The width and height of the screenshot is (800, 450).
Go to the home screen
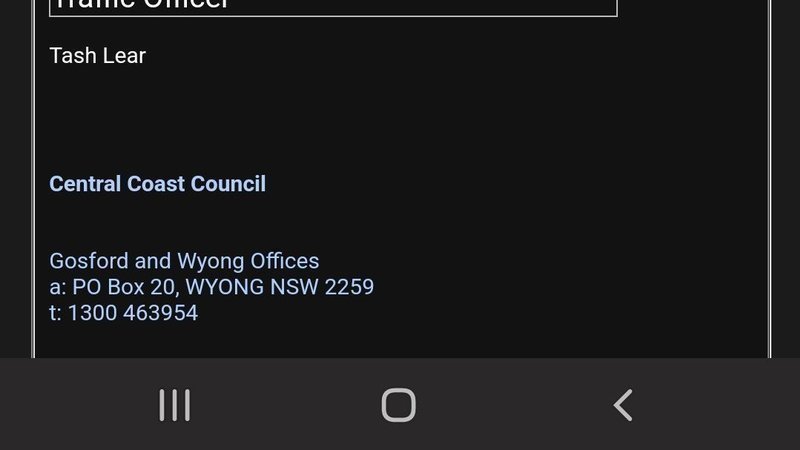coord(398,405)
